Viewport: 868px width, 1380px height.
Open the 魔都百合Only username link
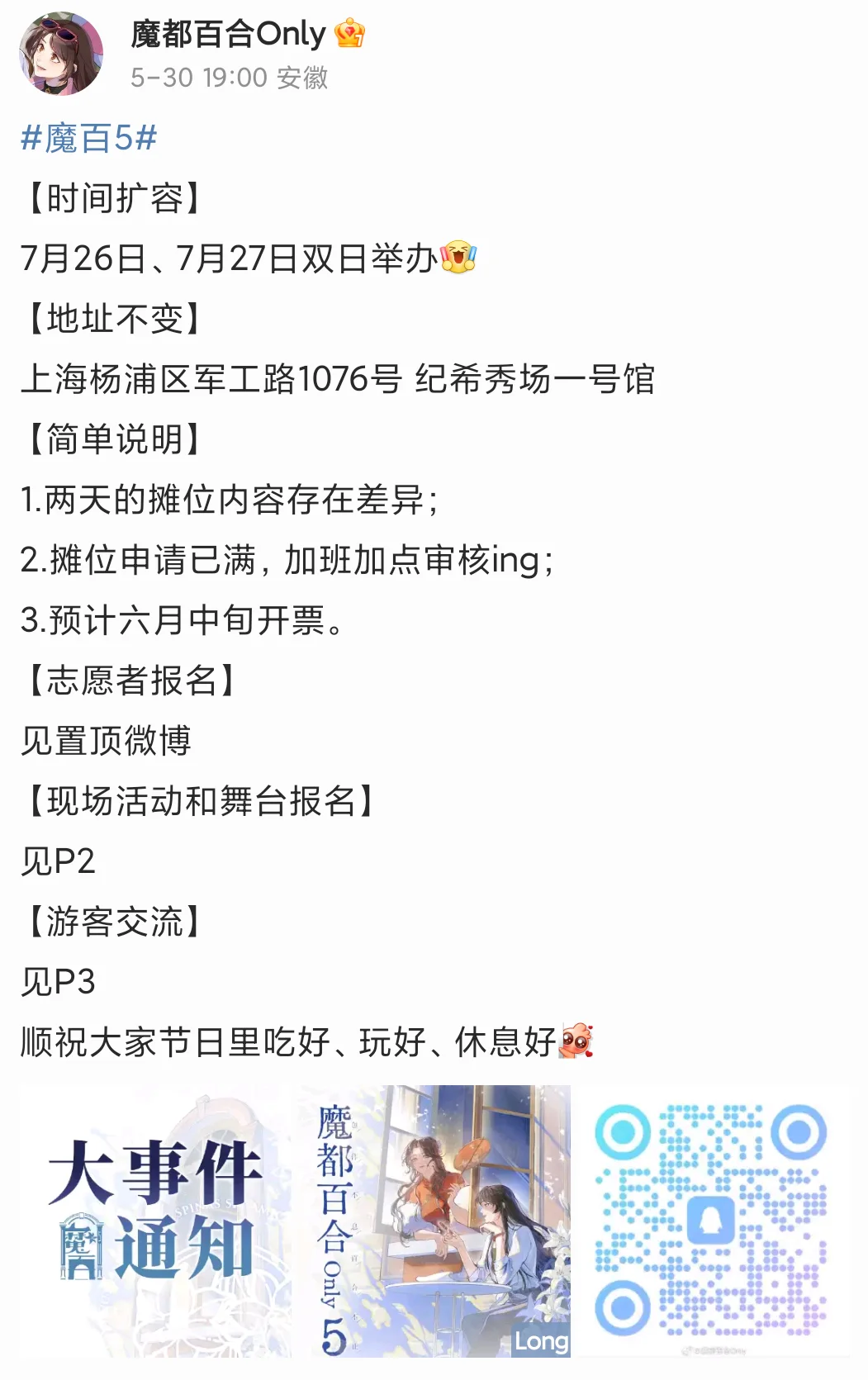point(228,34)
